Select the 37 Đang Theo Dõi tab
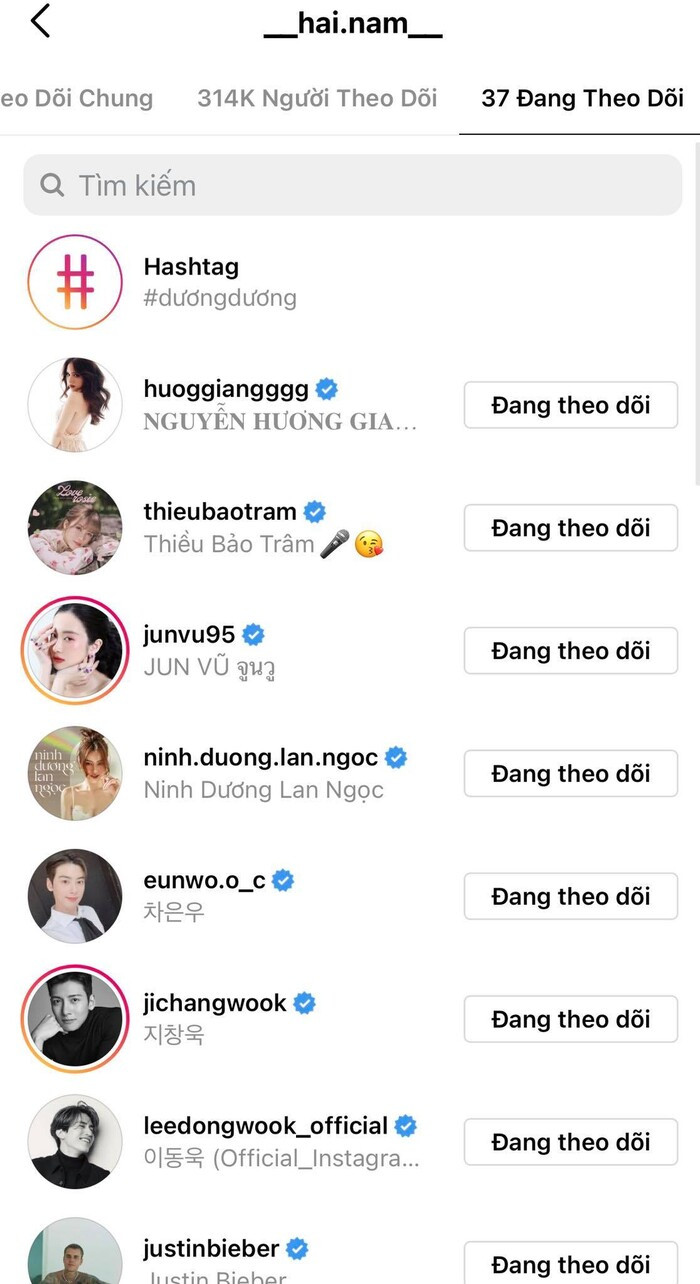This screenshot has width=700, height=1284. [x=582, y=98]
